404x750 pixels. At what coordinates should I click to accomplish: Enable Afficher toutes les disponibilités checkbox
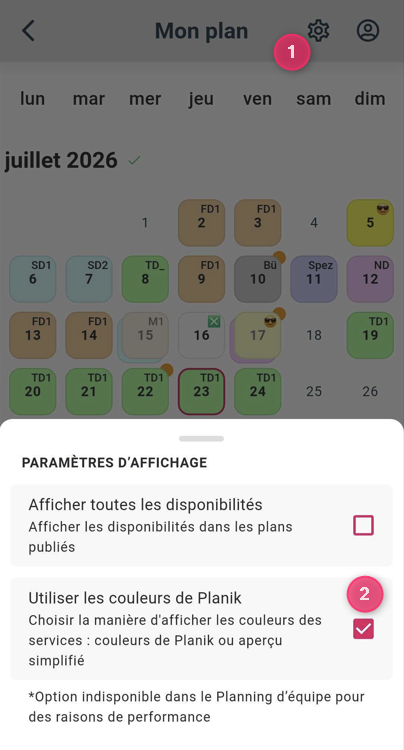(363, 525)
